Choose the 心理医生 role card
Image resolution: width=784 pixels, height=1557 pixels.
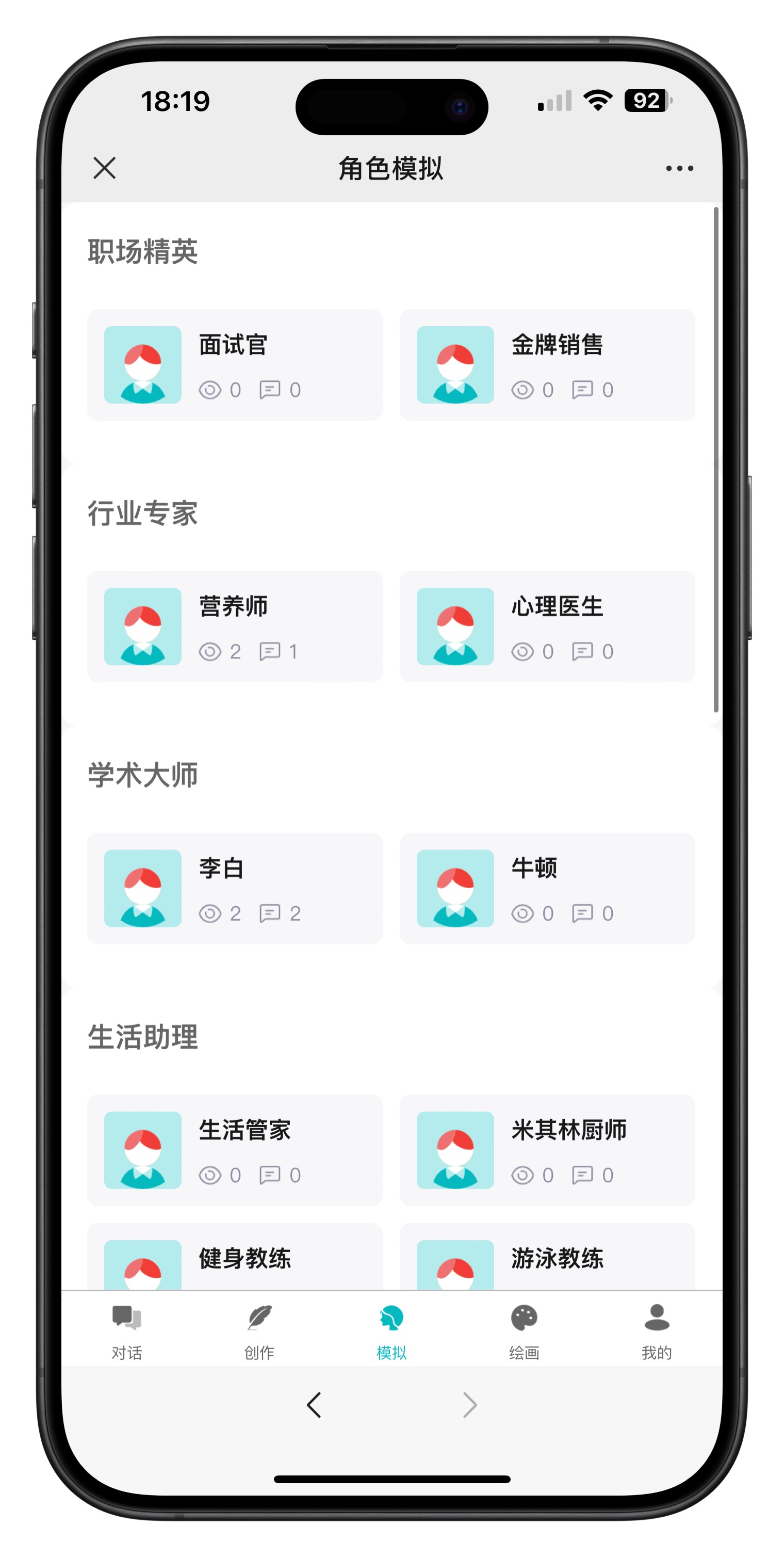tap(547, 626)
